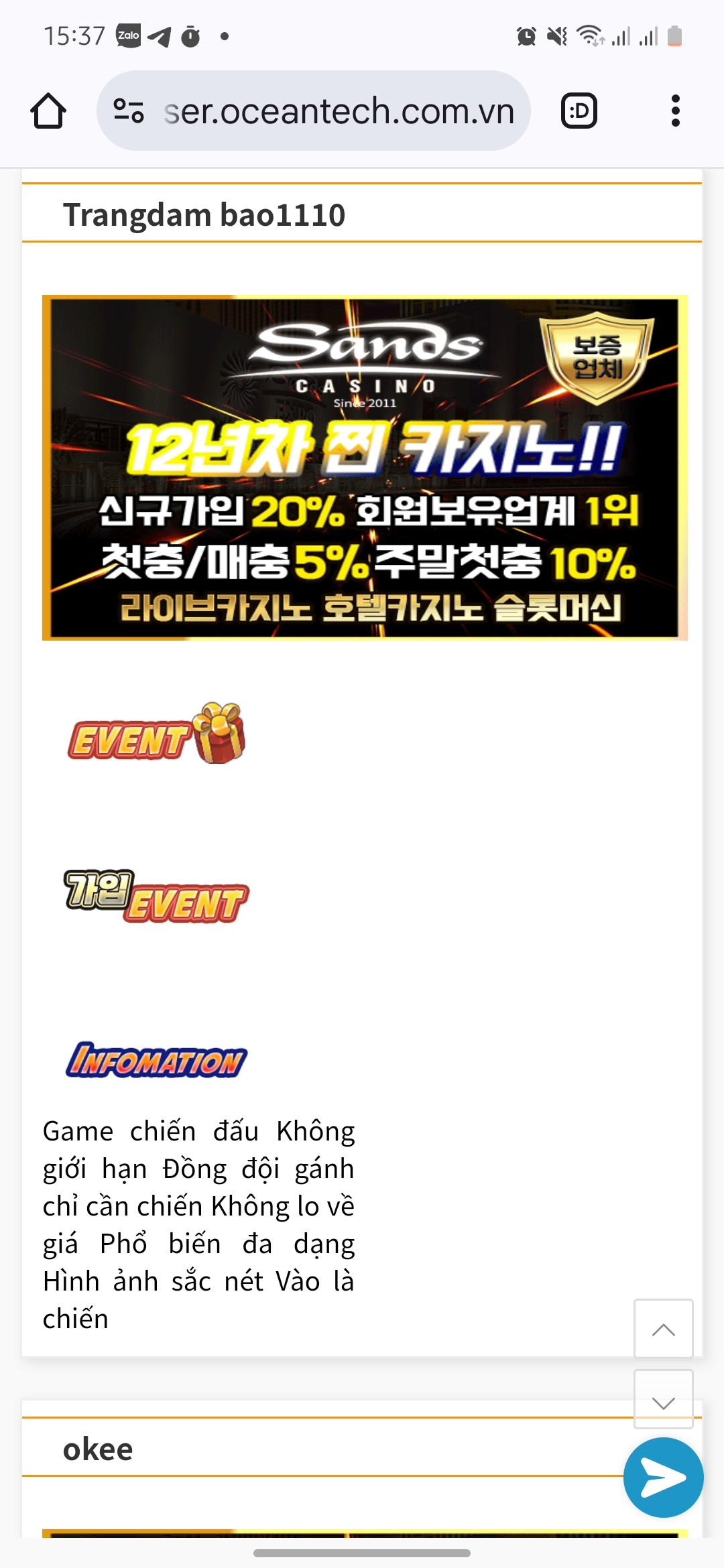Jump to top with the up arrow button
Screen dimensions: 724x1568
point(663,1329)
